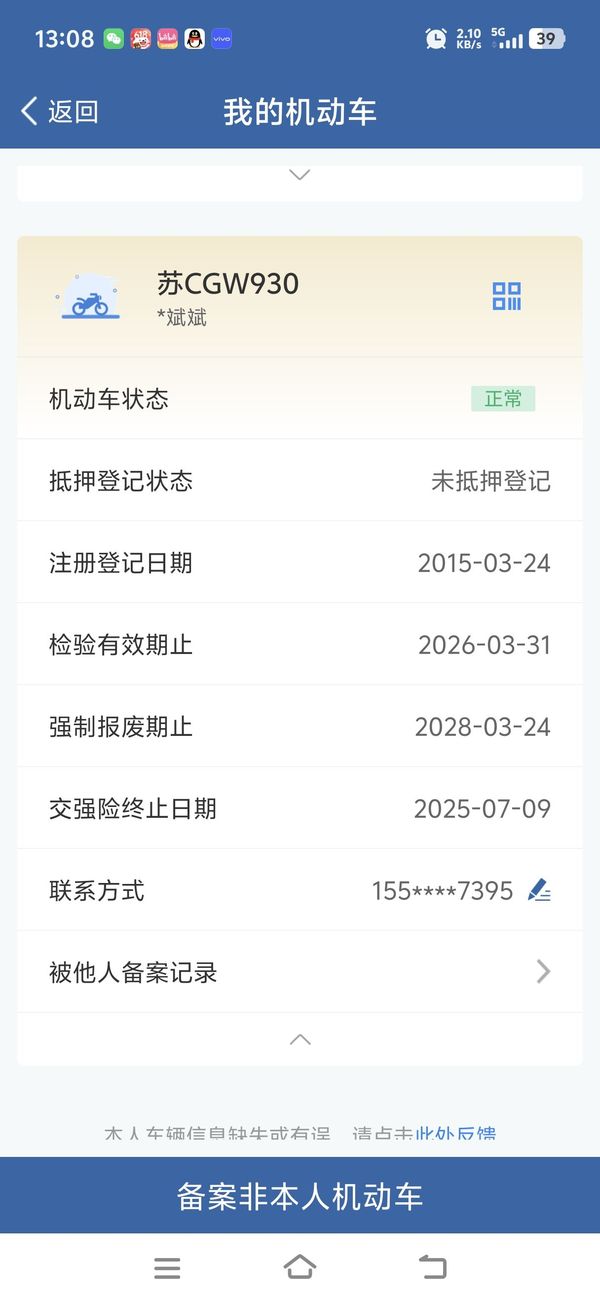600x1303 pixels.
Task: Tap the 此处反馈 feedback link
Action: tap(456, 1134)
